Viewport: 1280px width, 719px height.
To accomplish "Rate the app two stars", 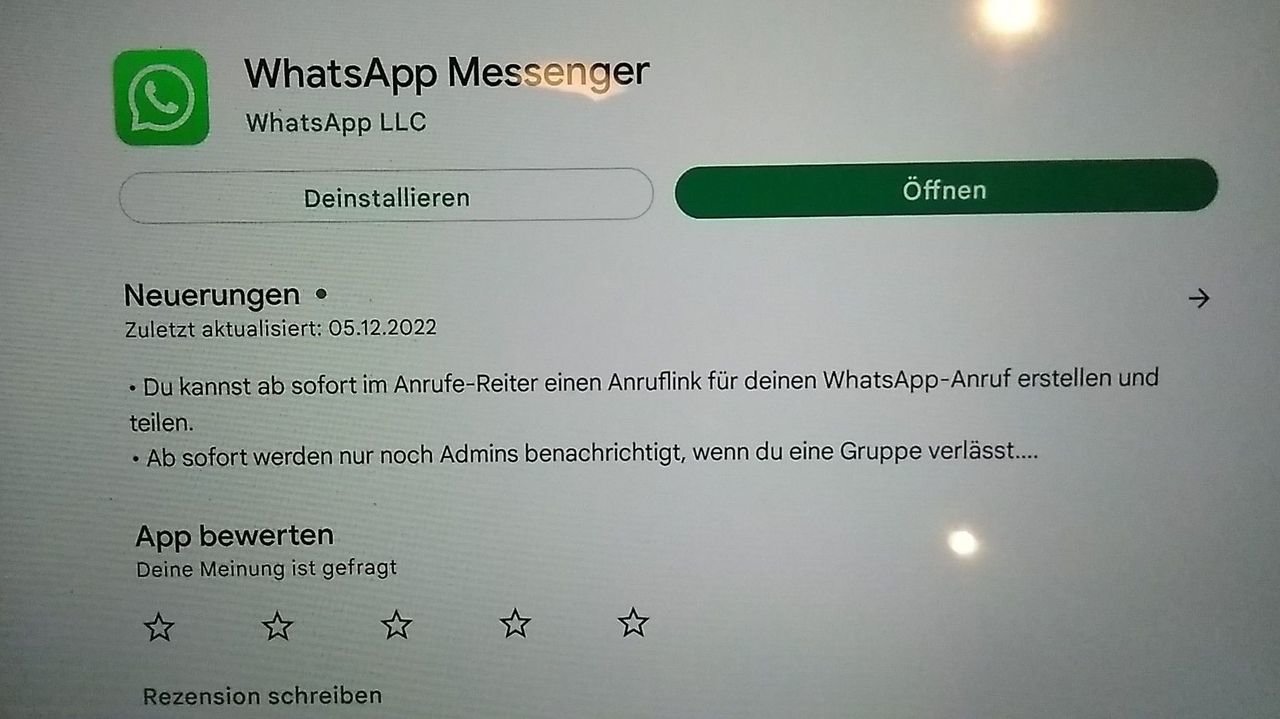I will point(277,626).
